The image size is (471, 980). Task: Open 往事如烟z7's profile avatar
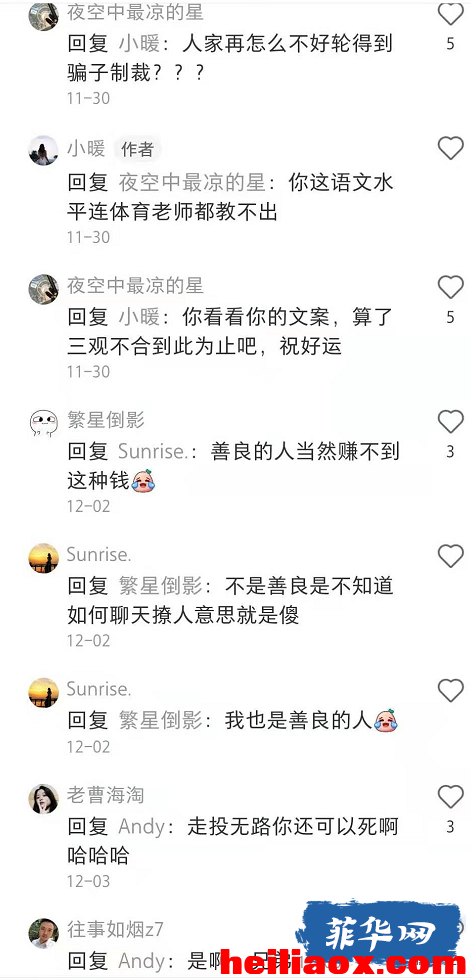[x=44, y=933]
